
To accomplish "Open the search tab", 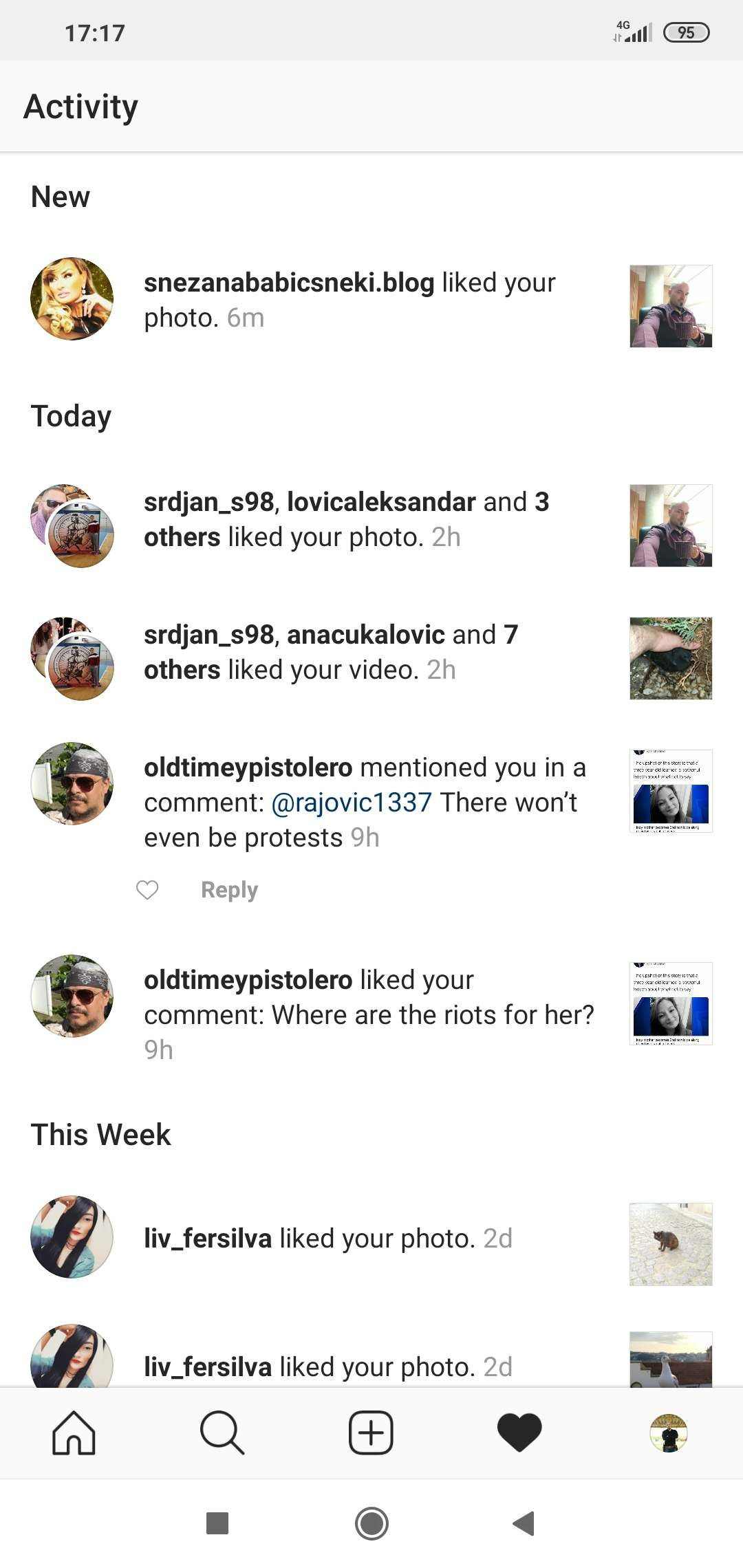I will (222, 1433).
